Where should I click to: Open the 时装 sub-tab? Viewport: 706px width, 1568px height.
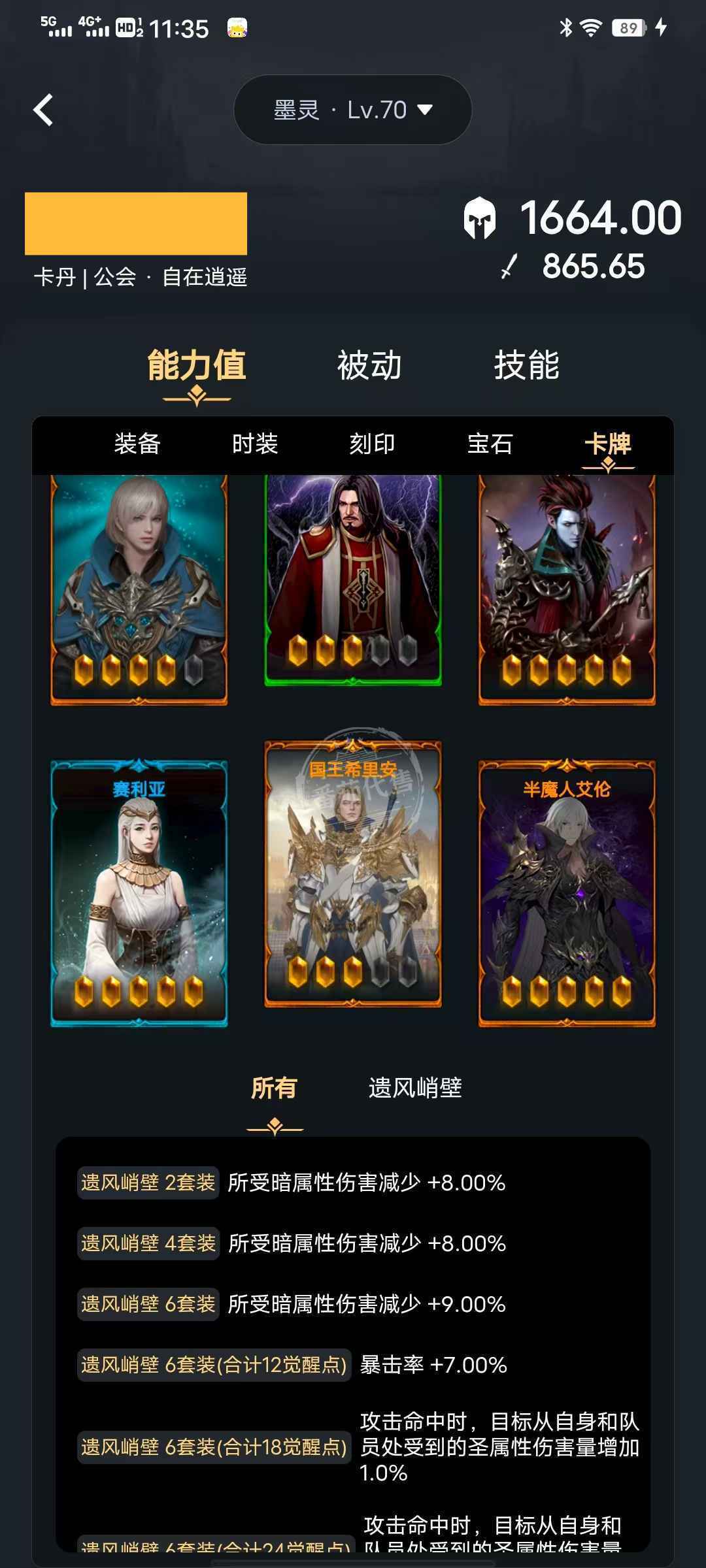(x=255, y=444)
